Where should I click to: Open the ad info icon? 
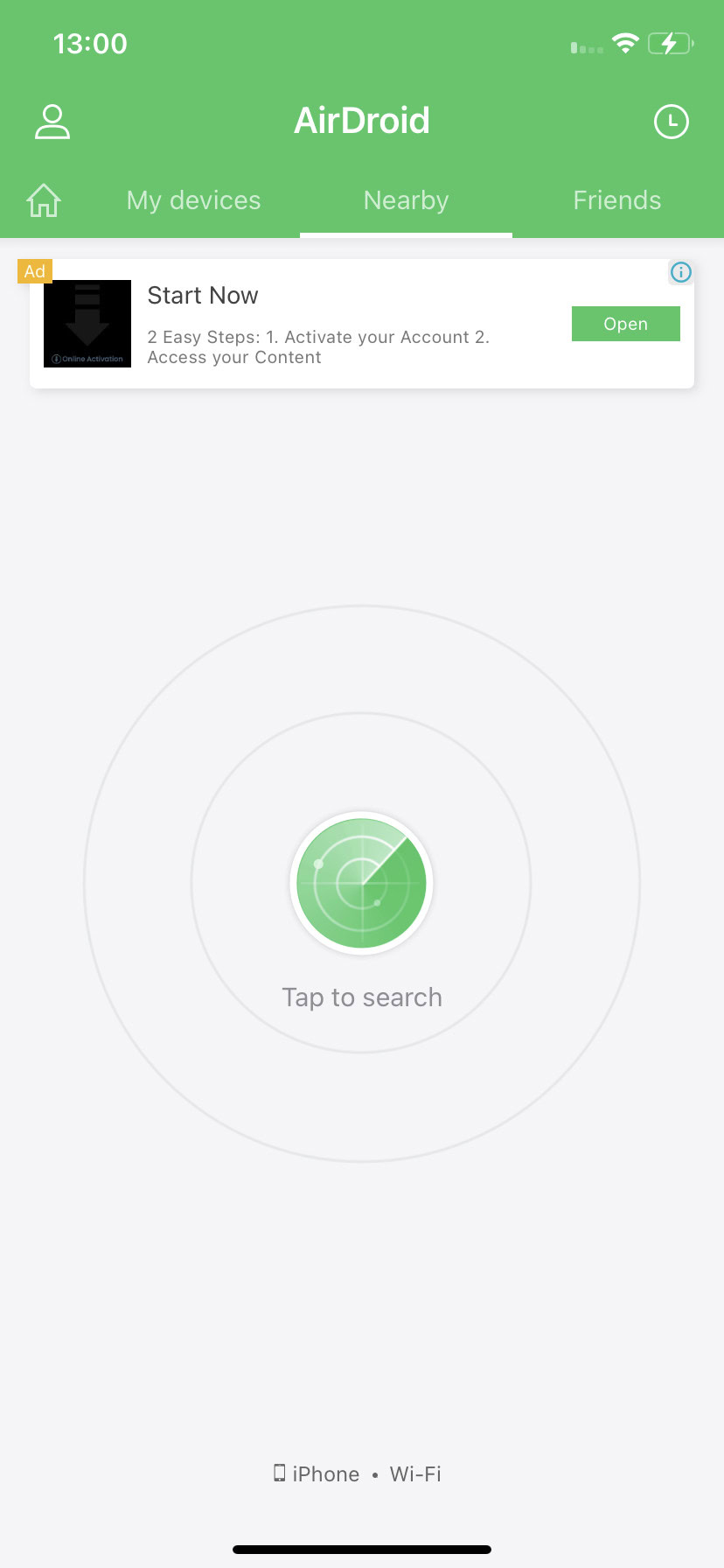[x=681, y=272]
